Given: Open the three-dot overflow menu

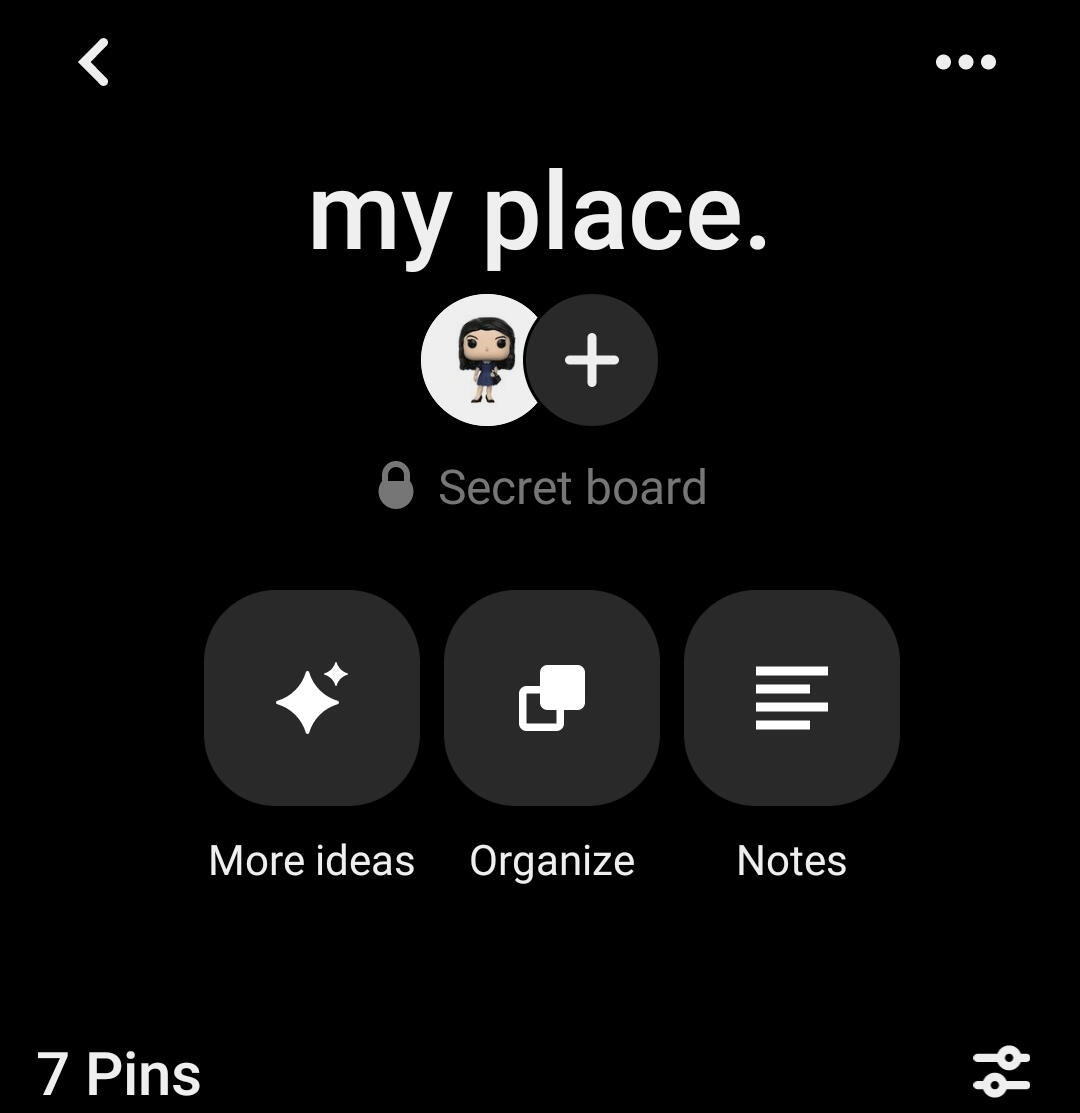Looking at the screenshot, I should pyautogui.click(x=965, y=62).
